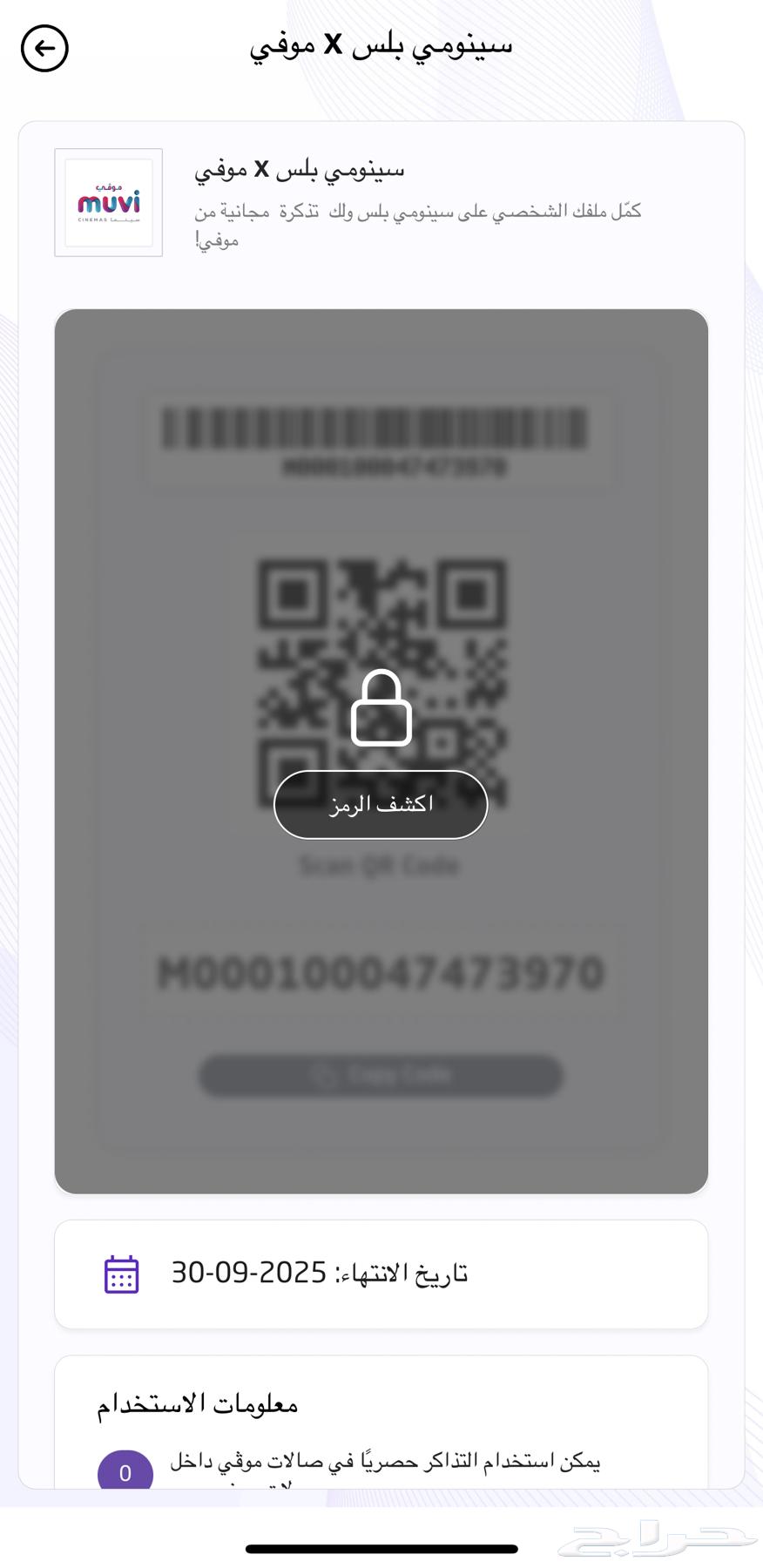Image resolution: width=763 pixels, height=1568 pixels.
Task: Tap the back arrow at top left
Action: (x=44, y=48)
